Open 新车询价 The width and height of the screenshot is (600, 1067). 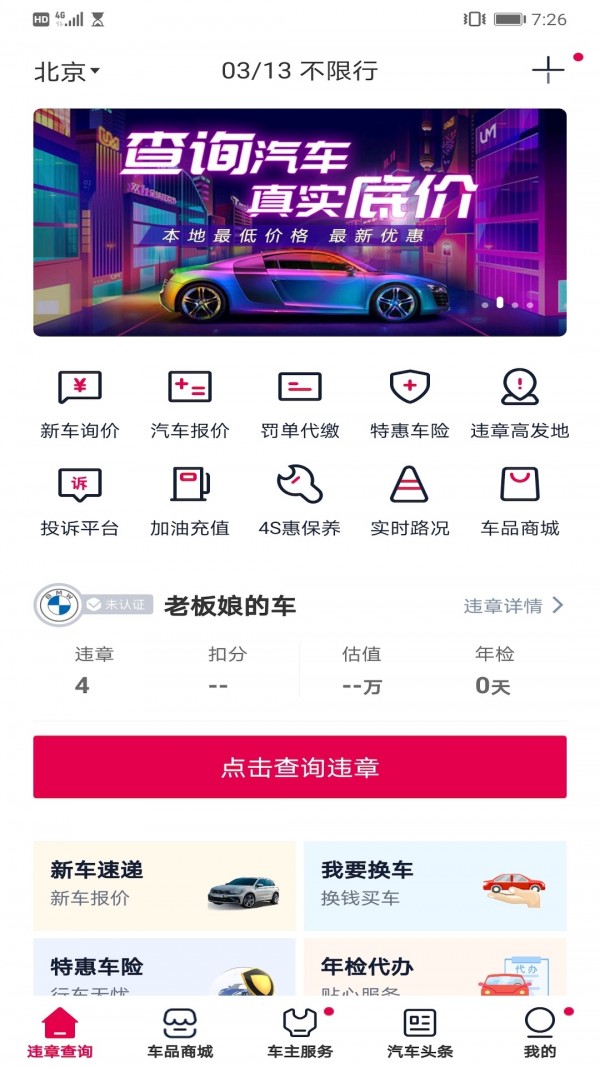tap(80, 404)
